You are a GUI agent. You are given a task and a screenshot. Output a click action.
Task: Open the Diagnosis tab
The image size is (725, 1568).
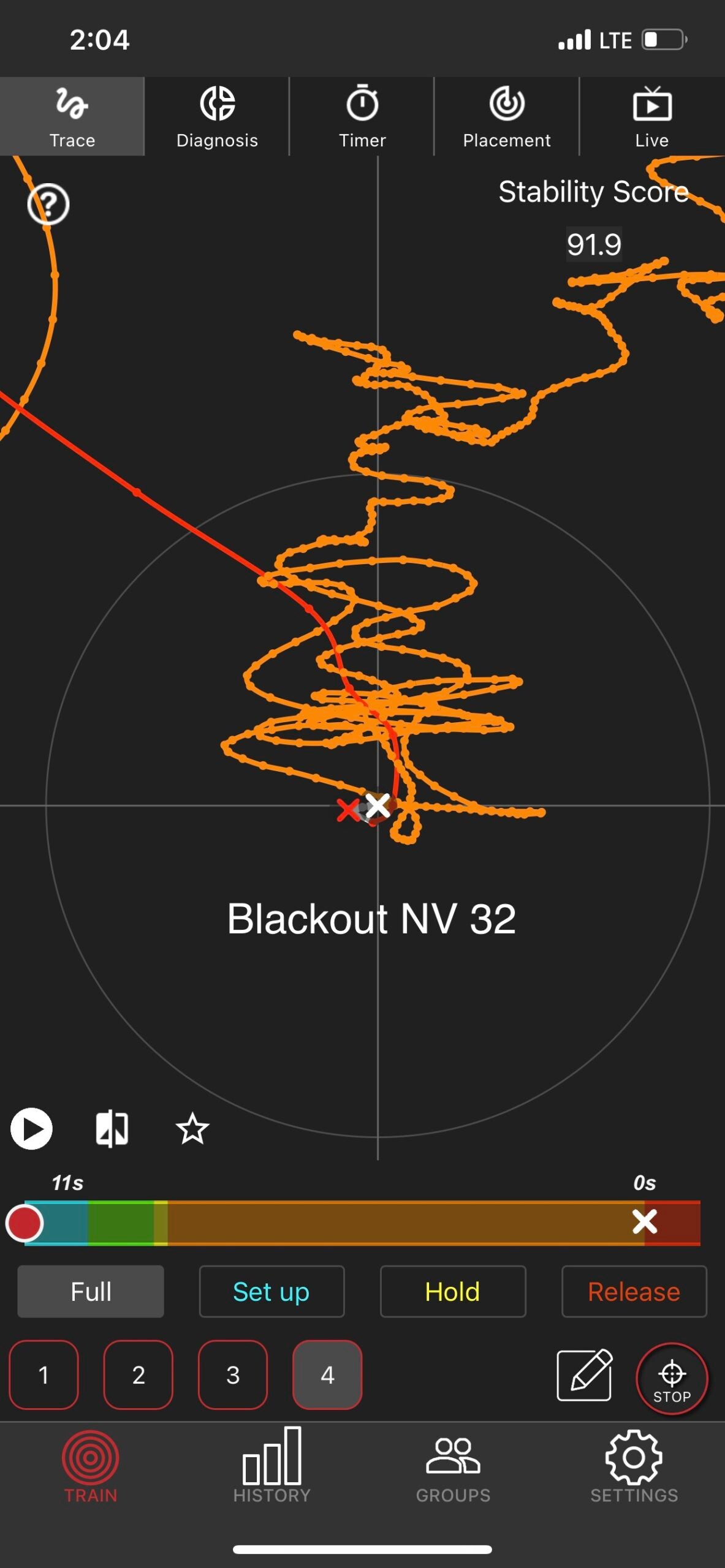tap(217, 116)
